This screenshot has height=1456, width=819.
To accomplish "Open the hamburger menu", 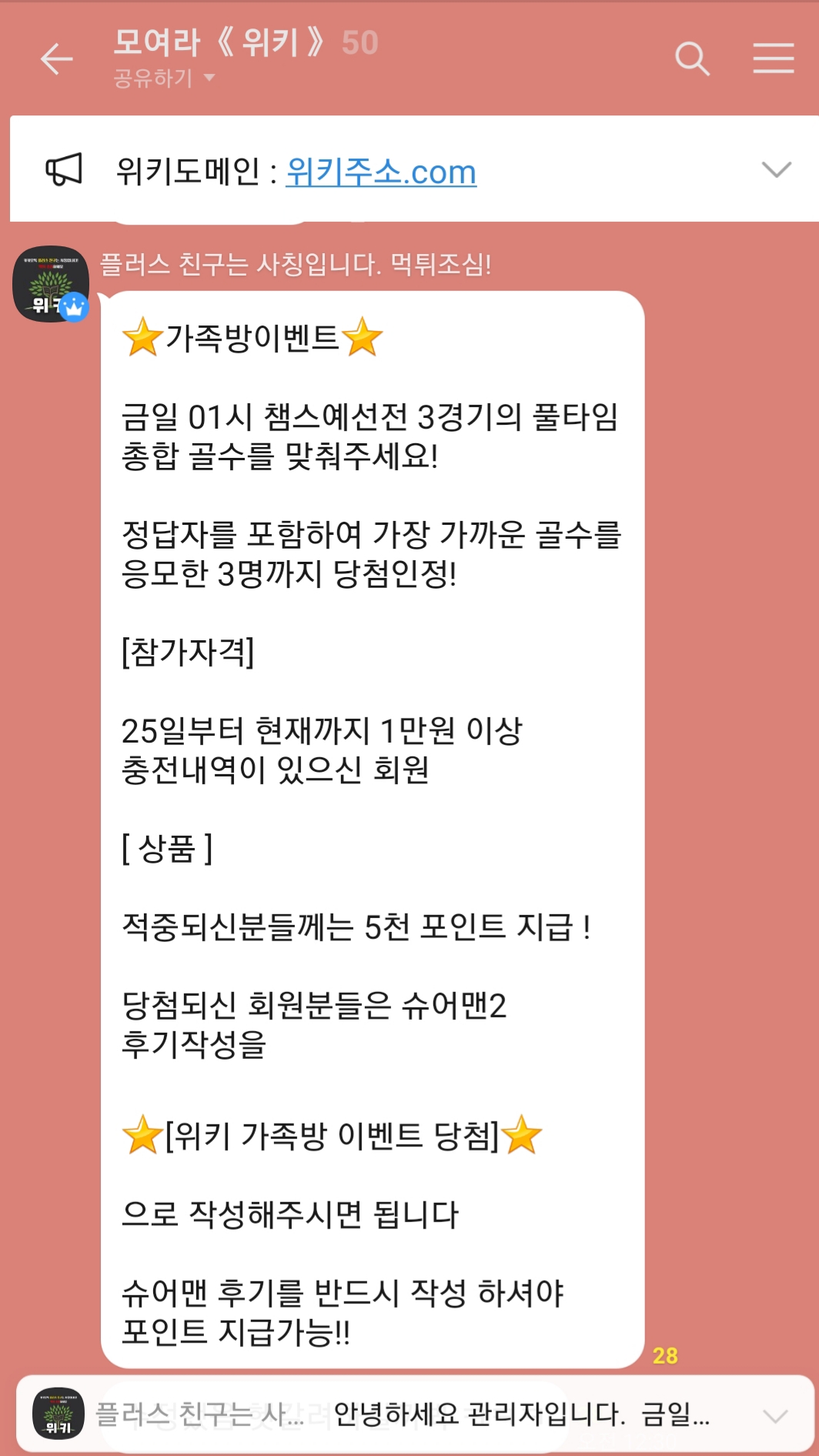I will (773, 59).
